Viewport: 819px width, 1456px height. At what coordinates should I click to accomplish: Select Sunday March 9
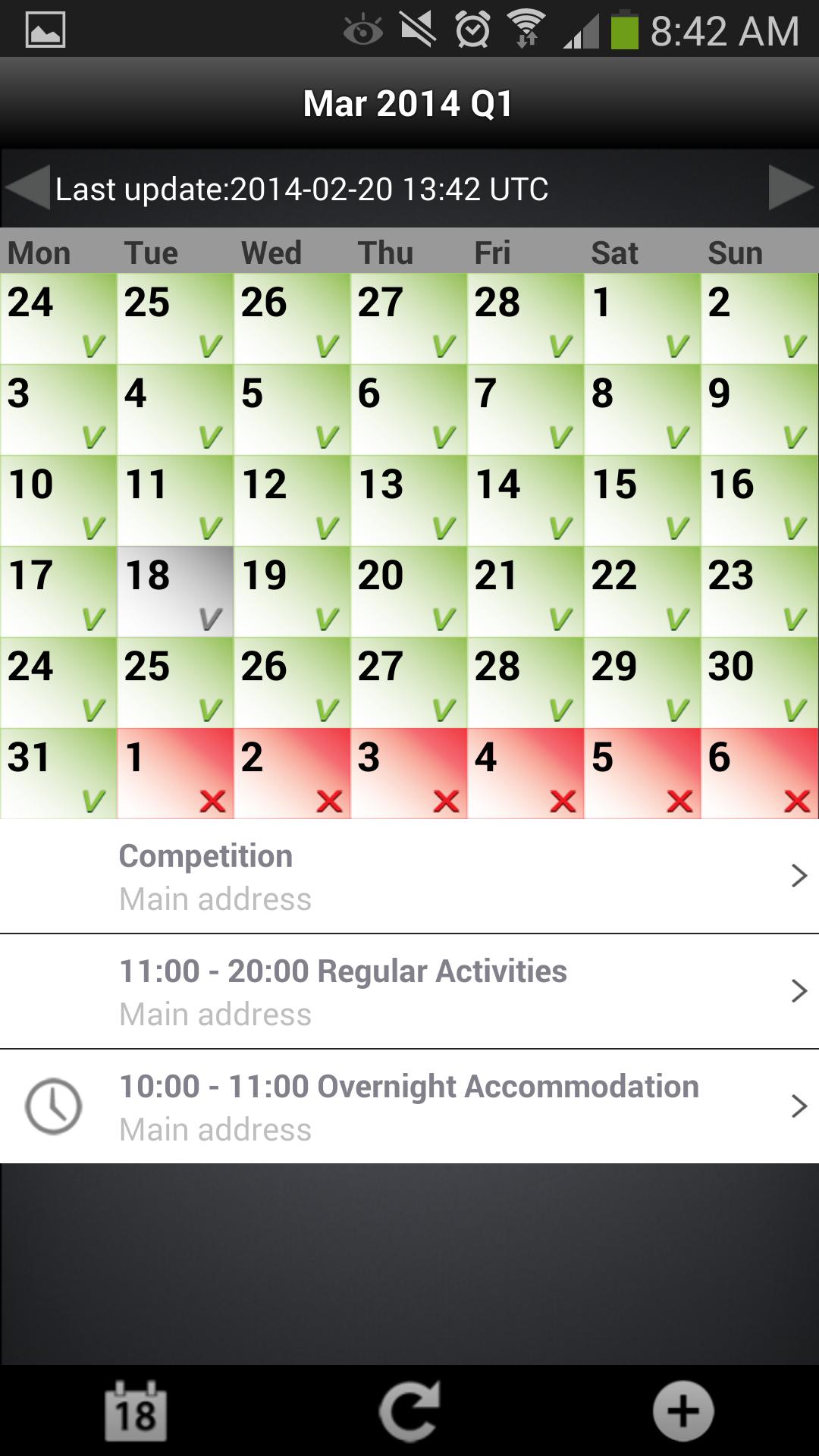tap(759, 409)
